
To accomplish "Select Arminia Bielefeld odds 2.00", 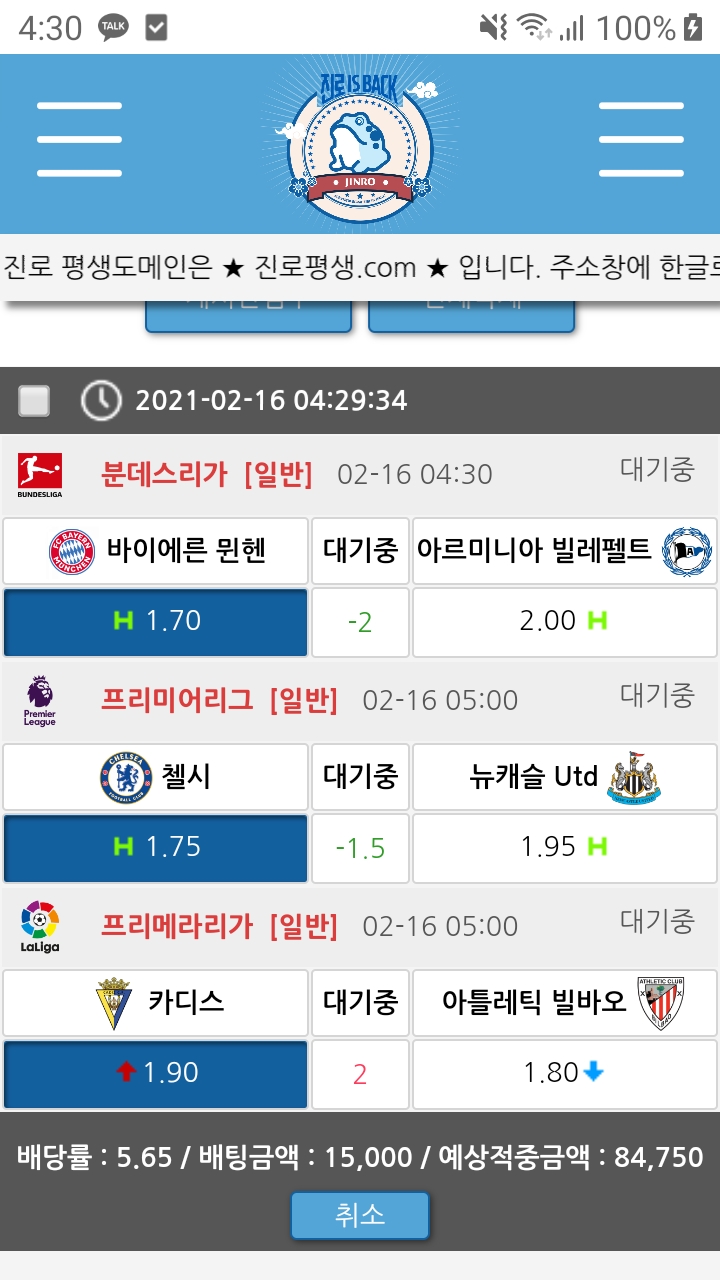I will (565, 622).
